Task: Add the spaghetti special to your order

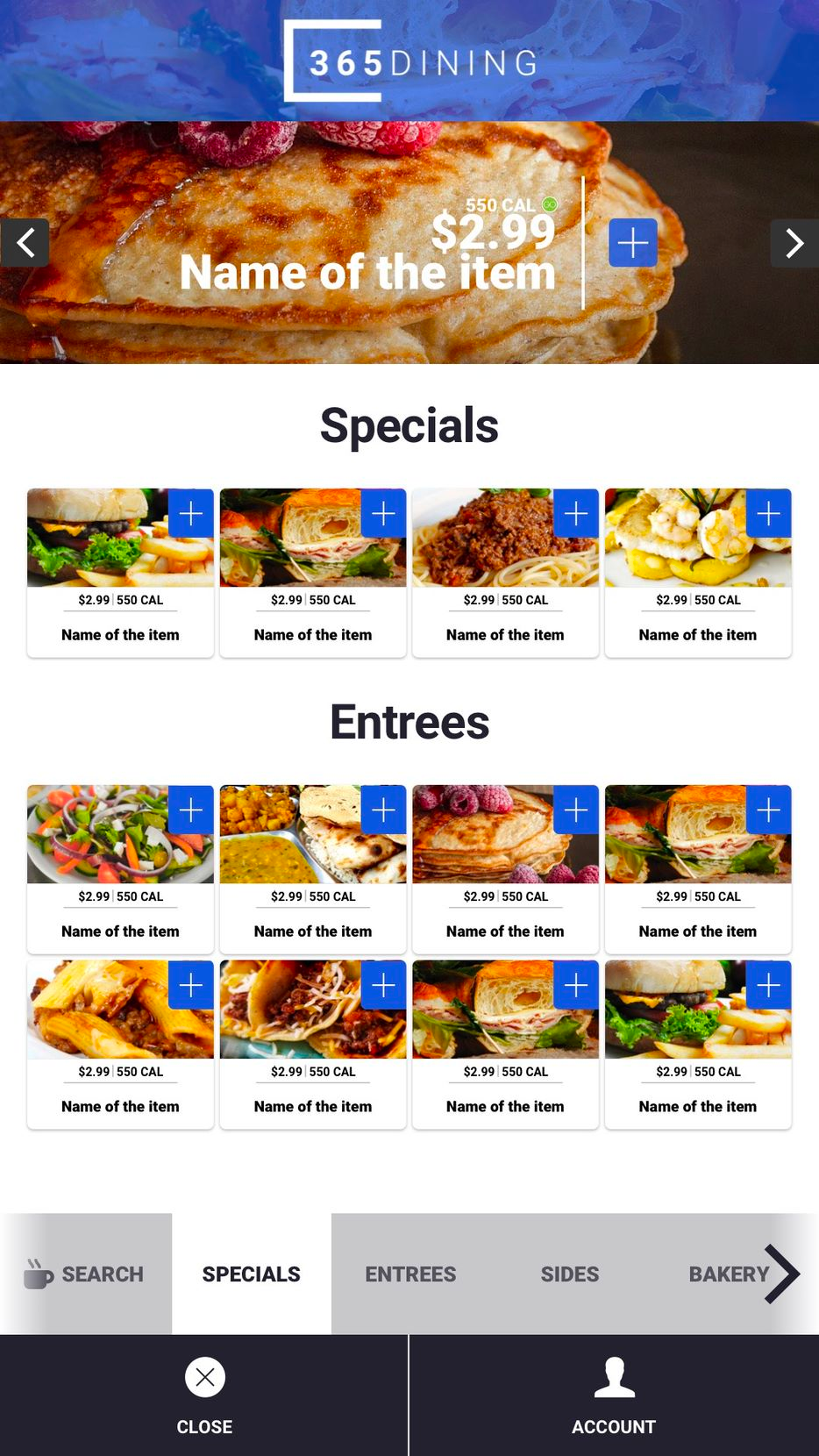Action: tap(575, 513)
